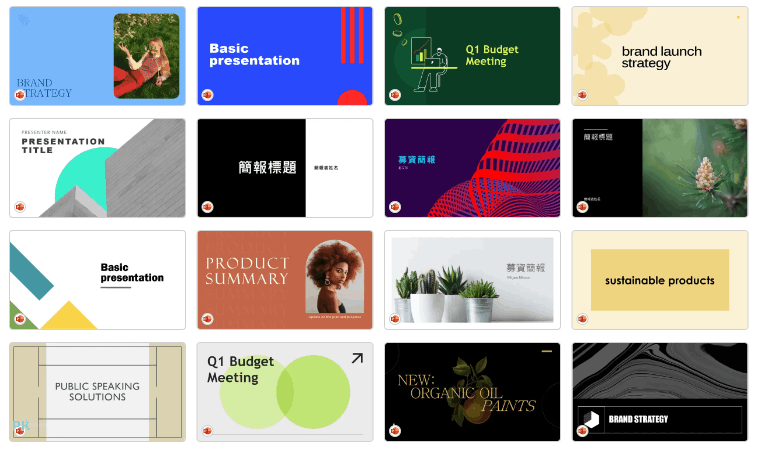Choose the sustainable products template

coord(660,280)
